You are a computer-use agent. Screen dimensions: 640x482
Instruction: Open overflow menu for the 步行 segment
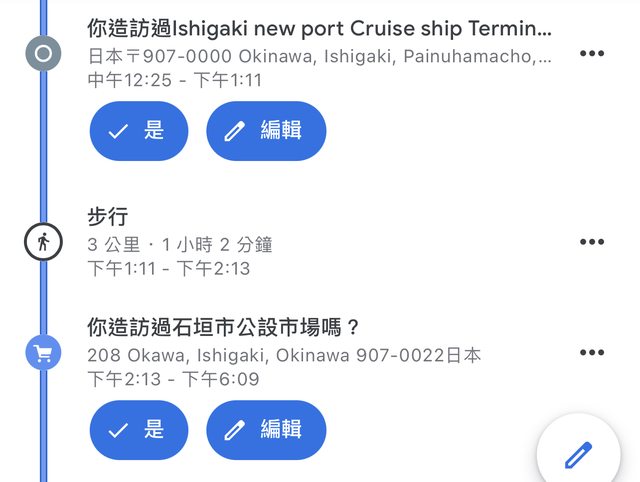click(x=592, y=242)
